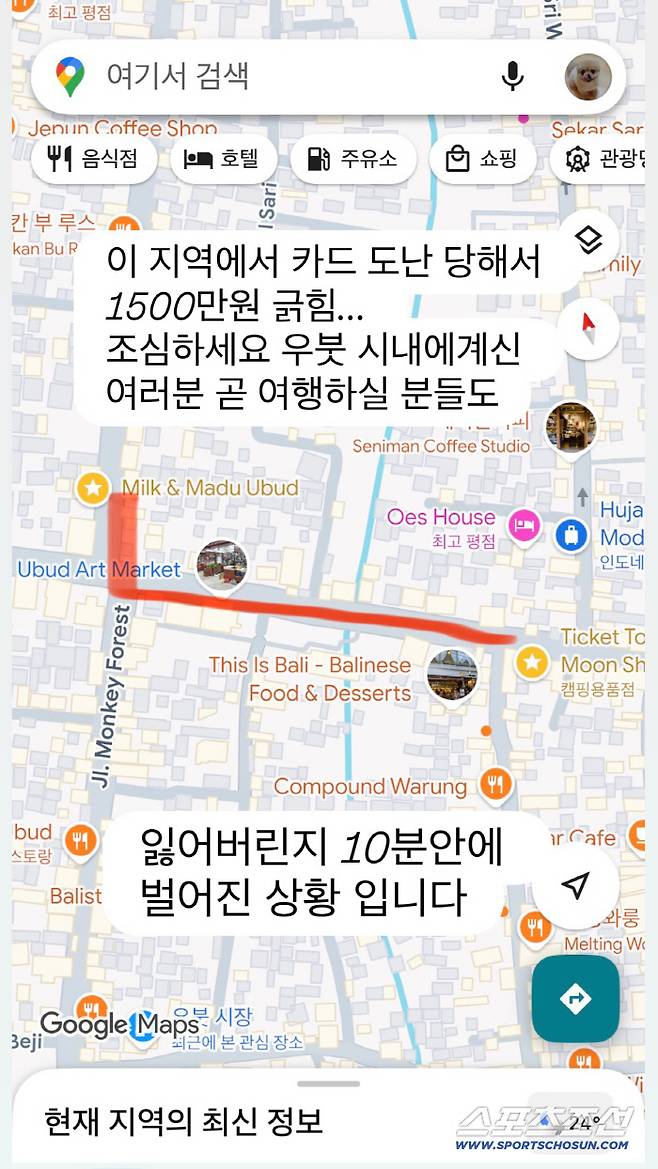
Task: Center map on my location
Action: [575, 885]
